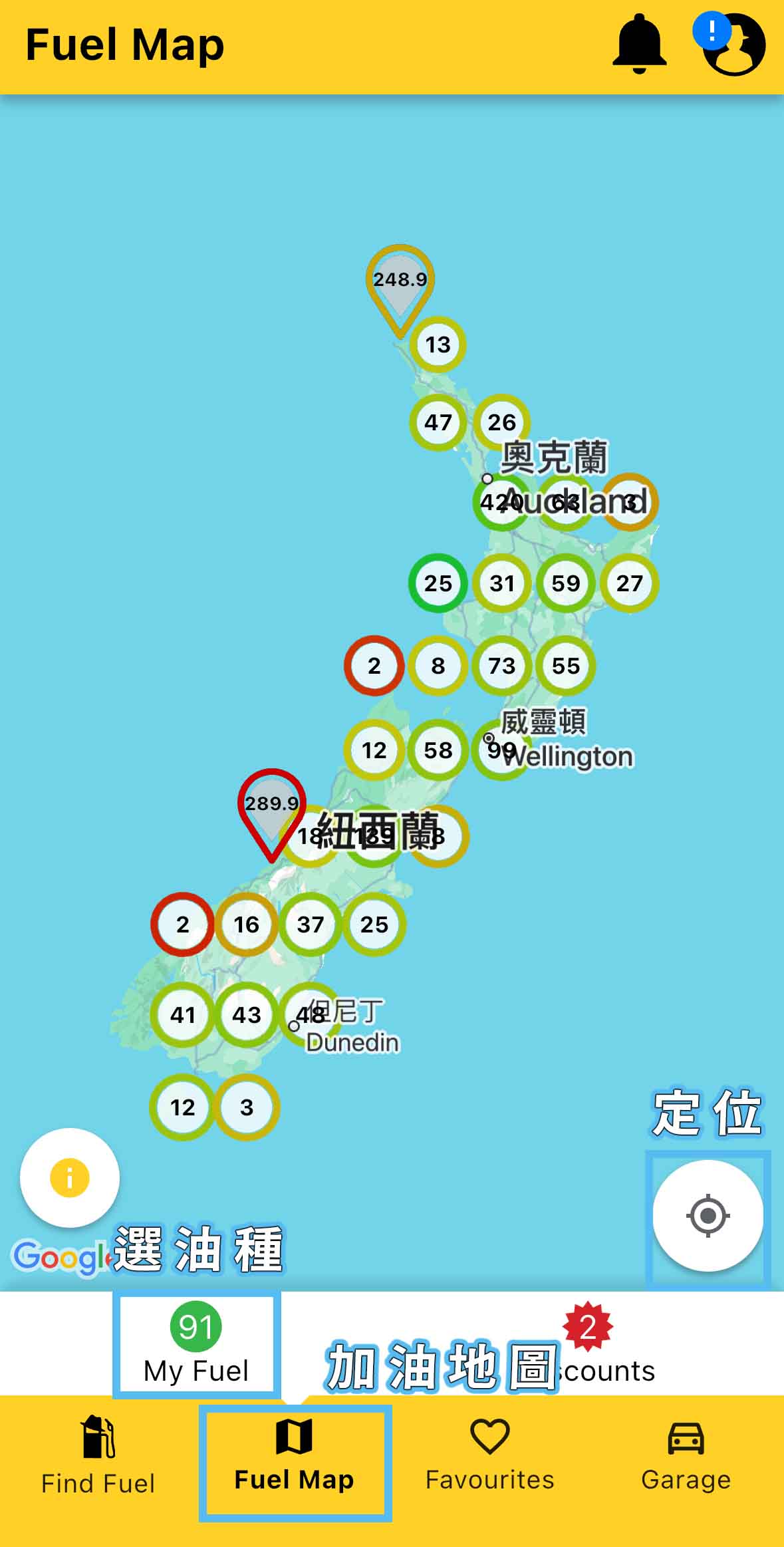Center map on my current location
The image size is (784, 1547).
click(x=708, y=1216)
